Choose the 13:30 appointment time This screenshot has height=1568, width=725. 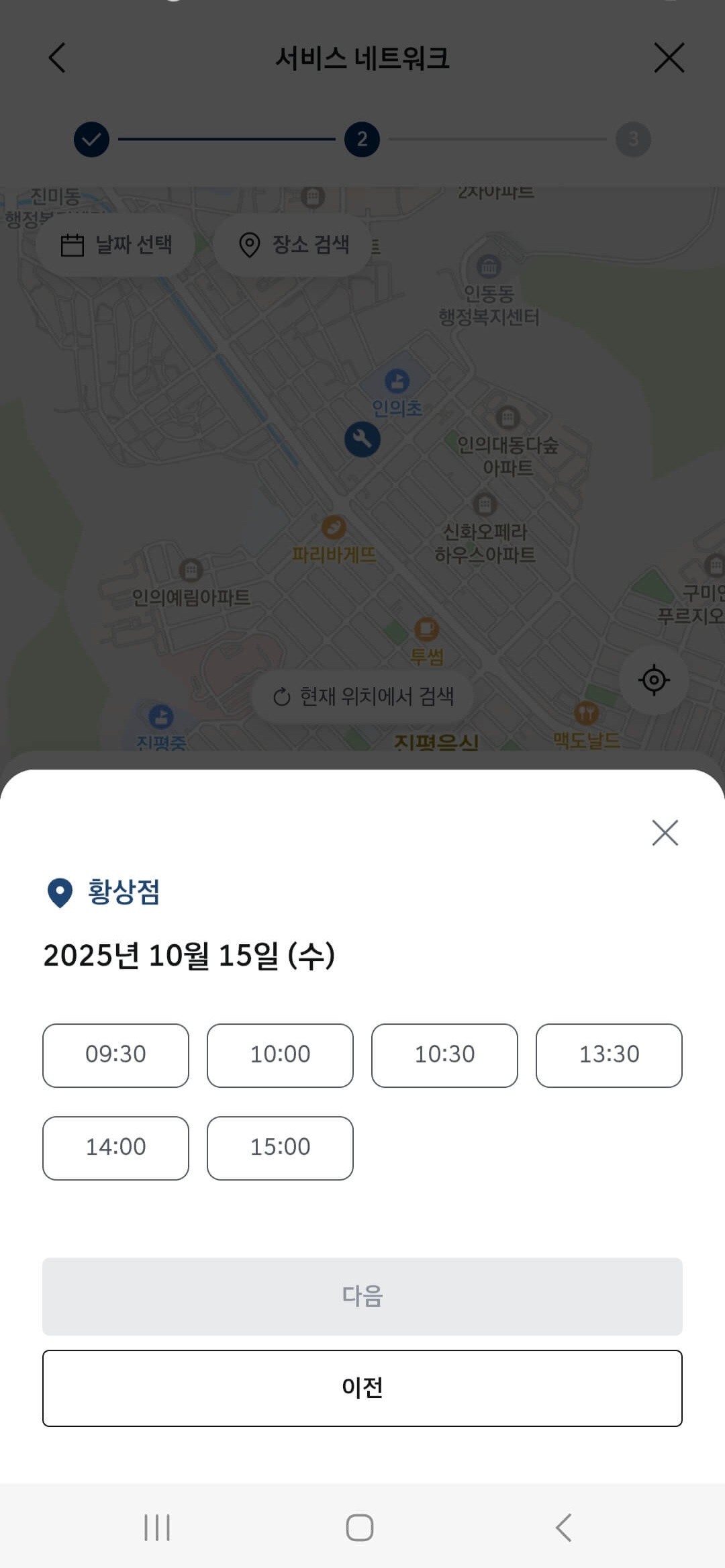609,1055
